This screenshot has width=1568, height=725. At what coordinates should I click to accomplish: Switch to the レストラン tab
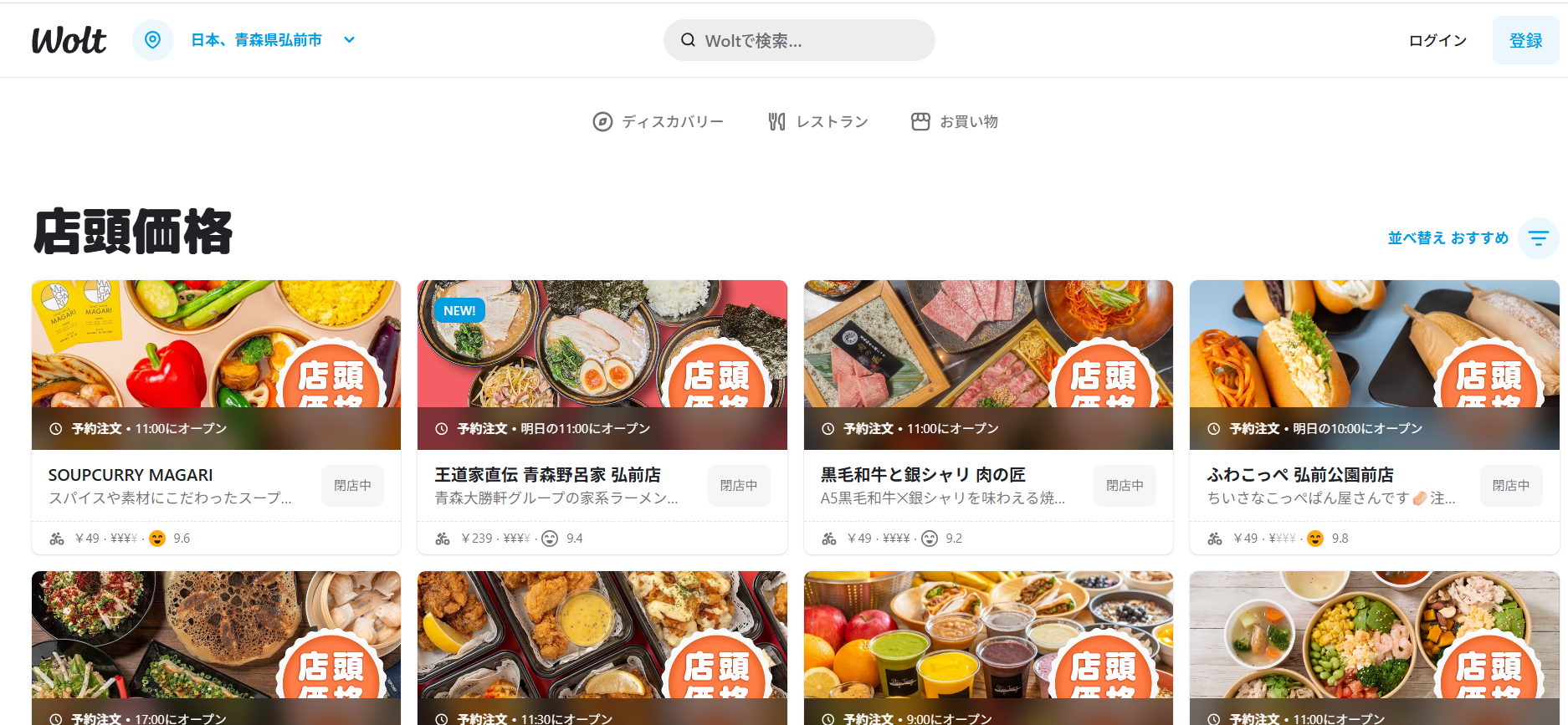[x=818, y=122]
